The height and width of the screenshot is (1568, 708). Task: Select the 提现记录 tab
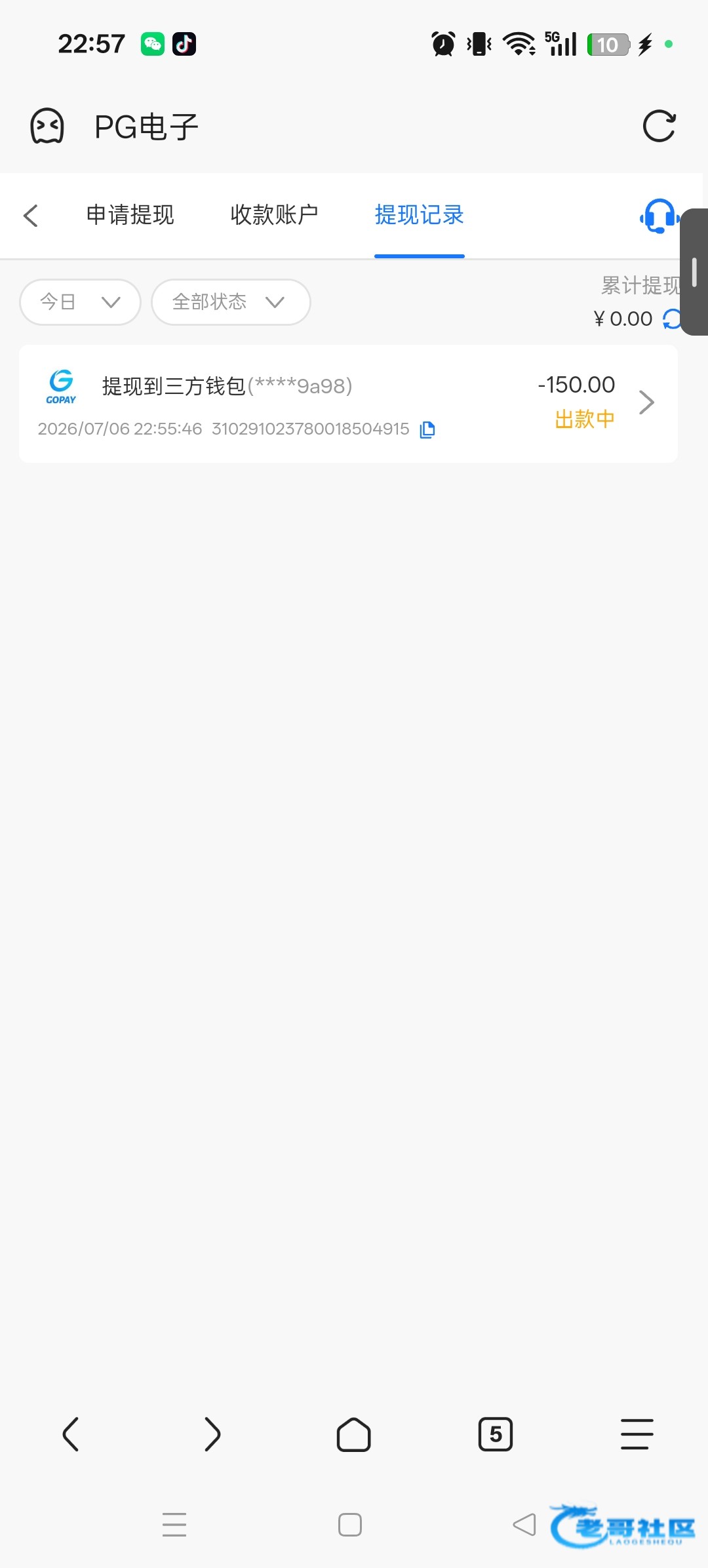click(419, 215)
